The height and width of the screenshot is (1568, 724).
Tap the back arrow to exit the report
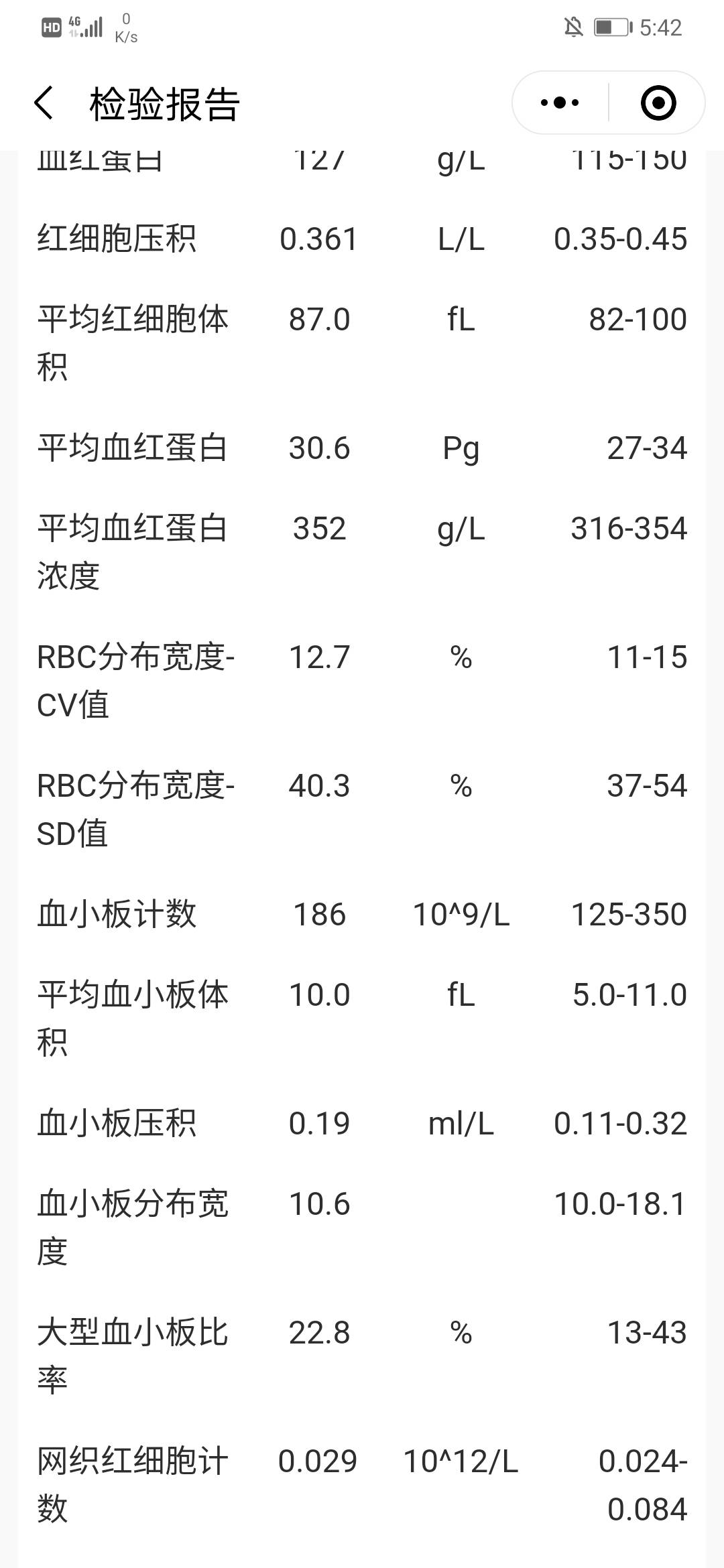[42, 102]
